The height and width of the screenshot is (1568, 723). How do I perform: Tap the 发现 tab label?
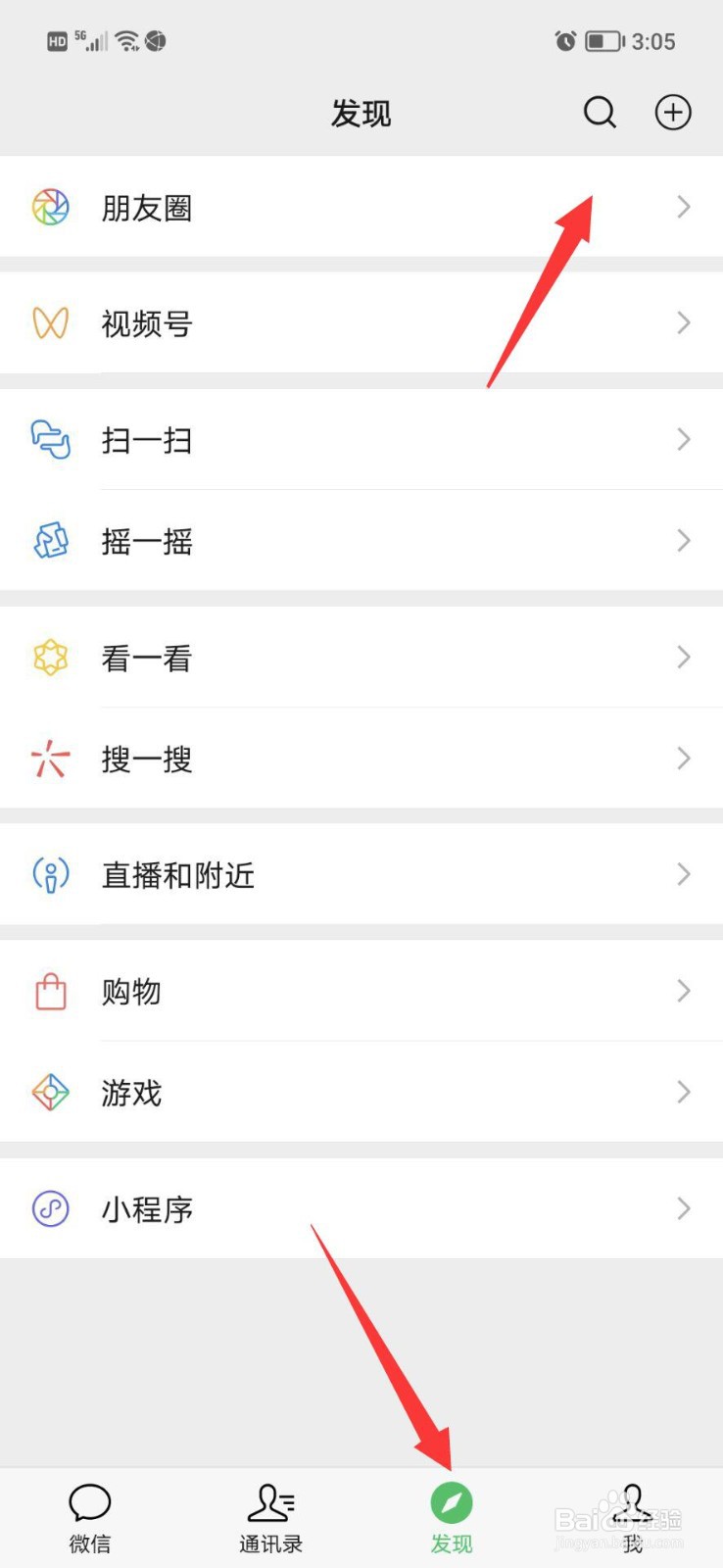(451, 1542)
